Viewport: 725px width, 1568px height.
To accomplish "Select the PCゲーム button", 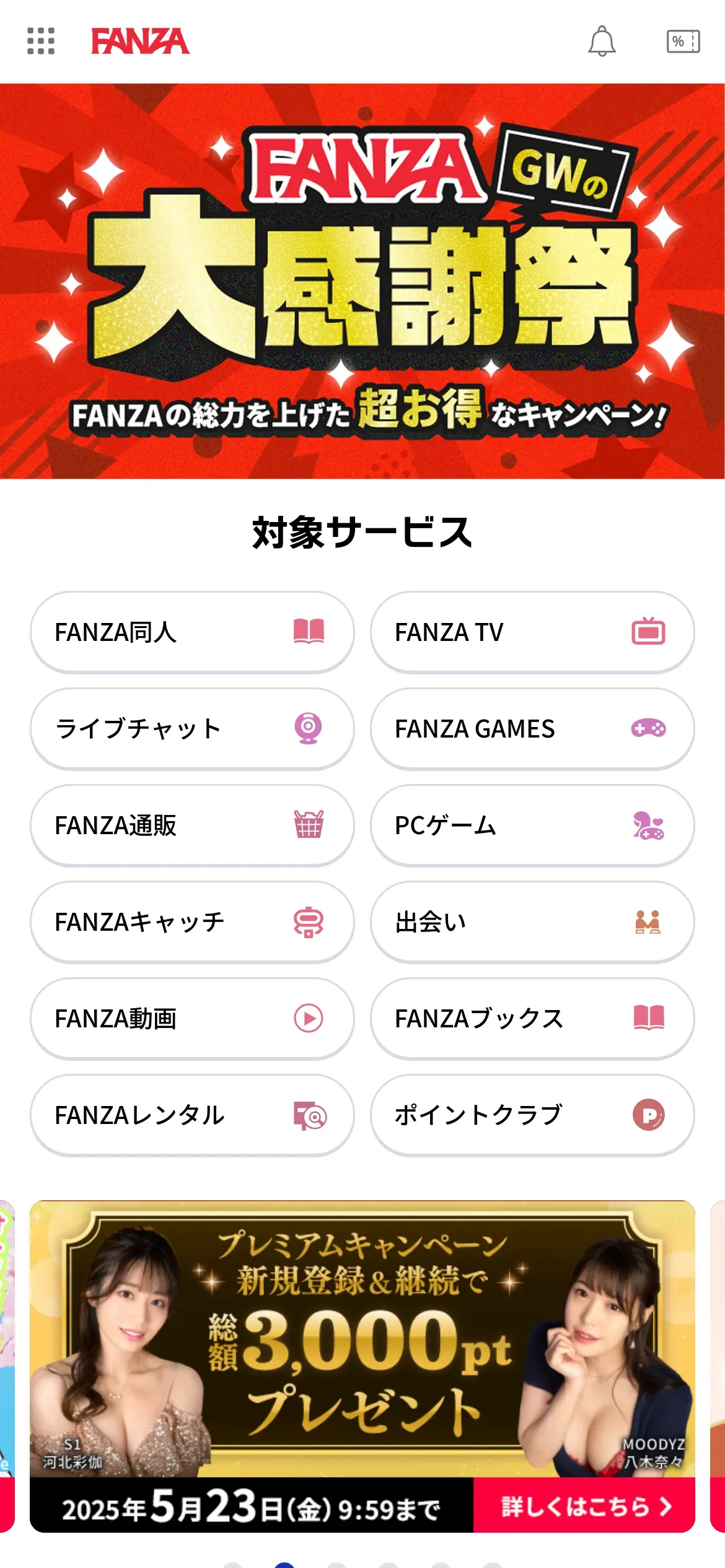I will click(x=532, y=825).
